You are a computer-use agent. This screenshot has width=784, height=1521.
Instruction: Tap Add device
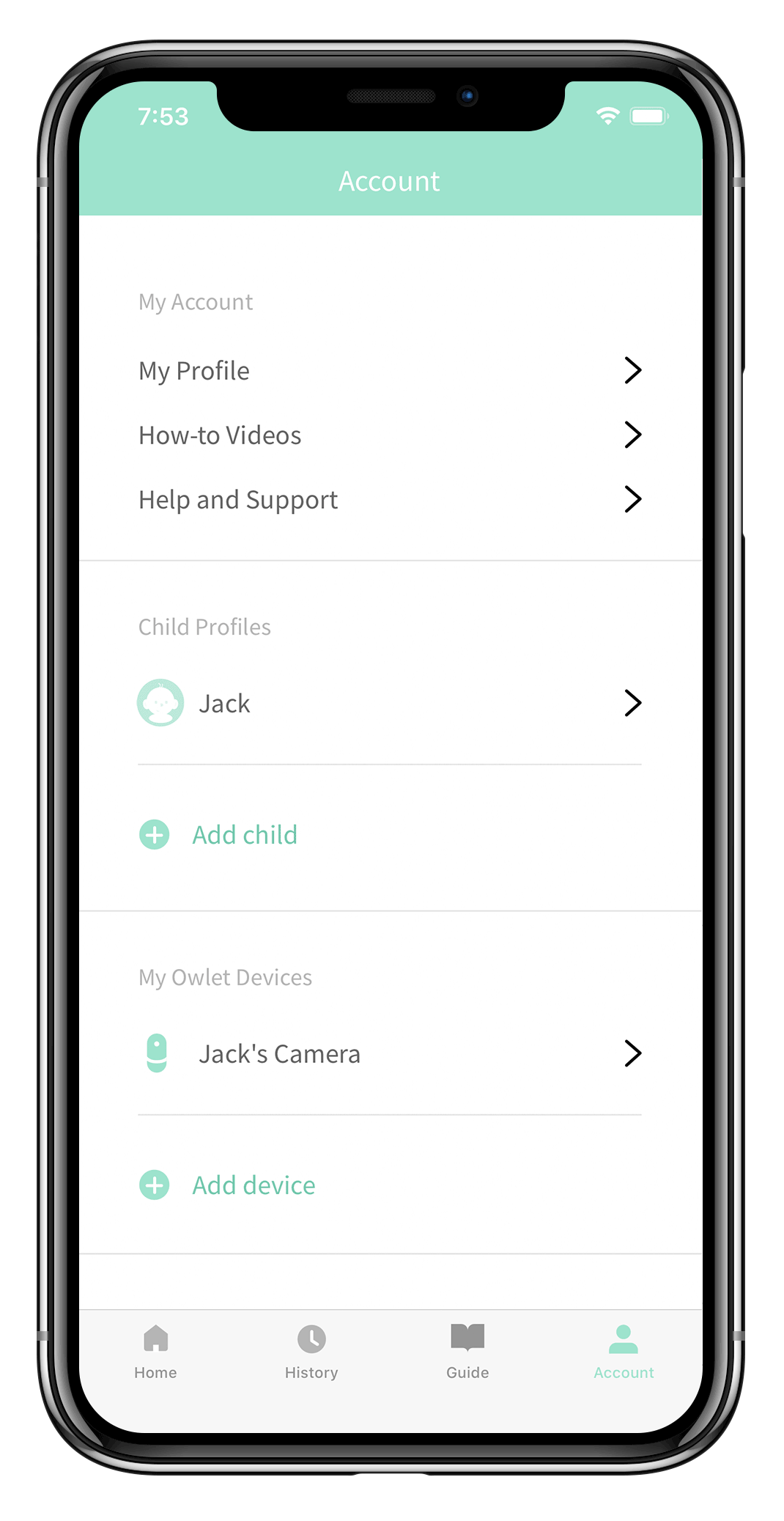click(253, 1185)
